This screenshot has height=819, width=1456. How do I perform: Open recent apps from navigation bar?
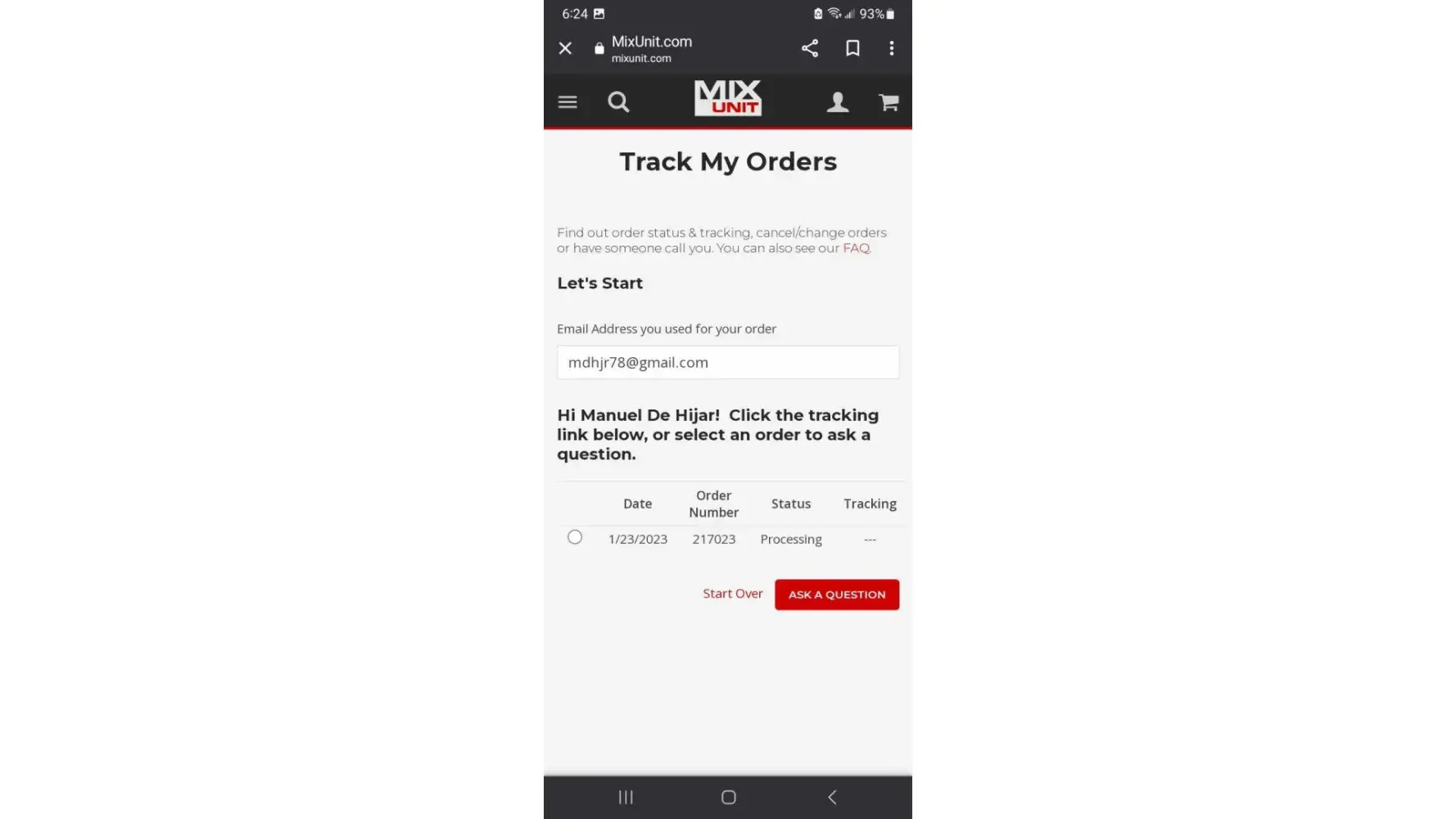point(626,797)
